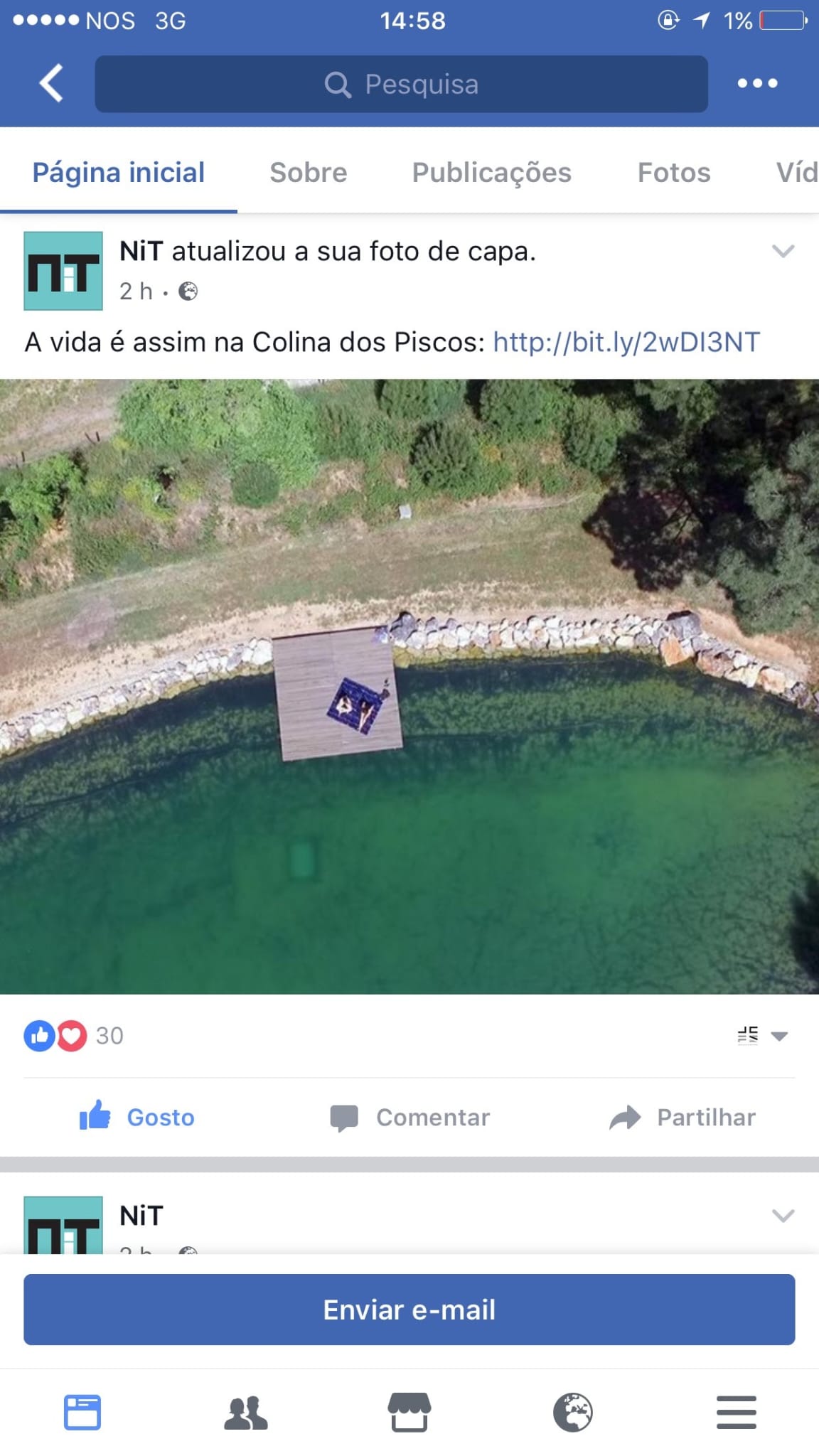Open the friend requests tab
Viewport: 819px width, 1456px height.
246,1412
